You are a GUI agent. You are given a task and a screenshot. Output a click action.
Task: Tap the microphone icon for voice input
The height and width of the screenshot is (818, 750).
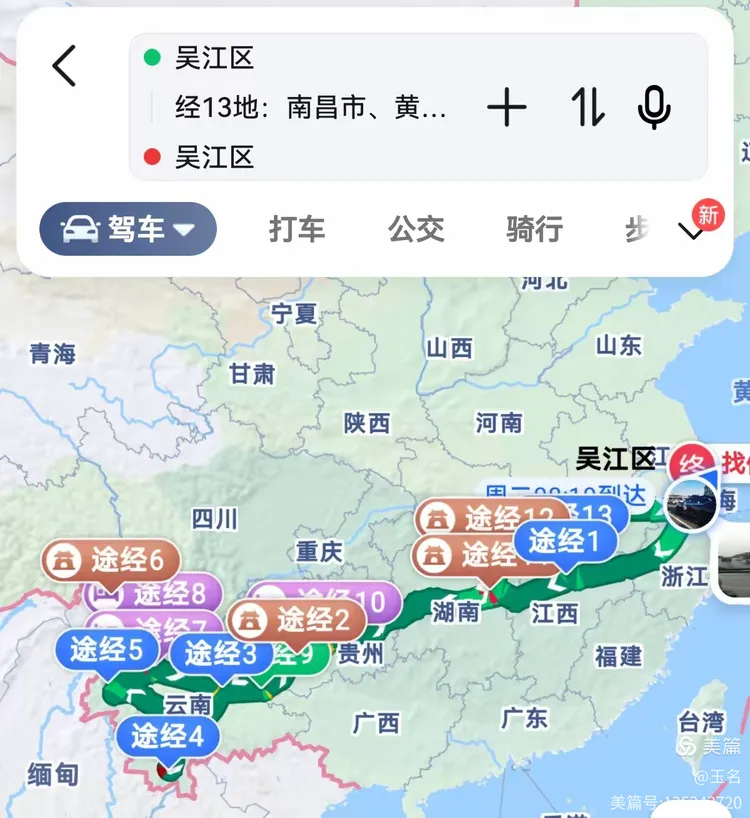click(656, 108)
